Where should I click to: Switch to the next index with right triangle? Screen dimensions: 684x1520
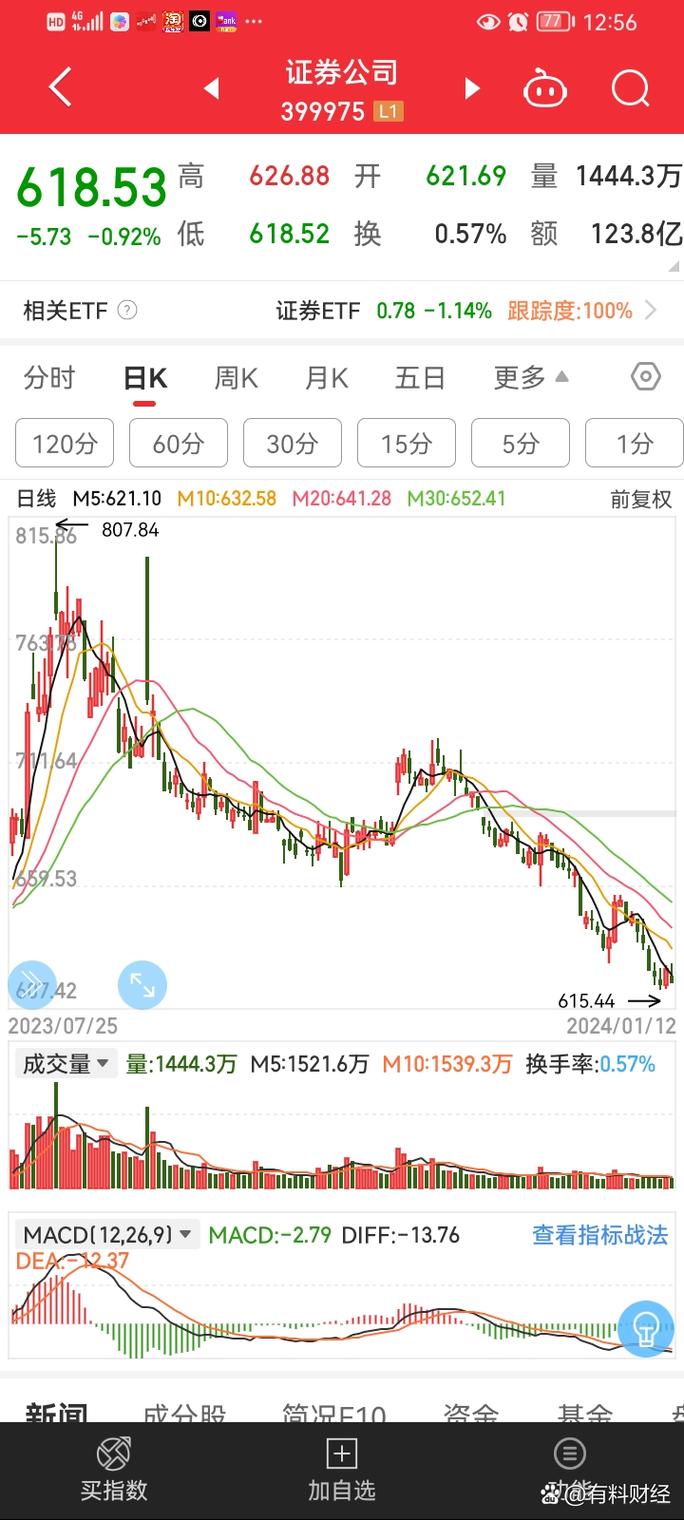(x=472, y=89)
